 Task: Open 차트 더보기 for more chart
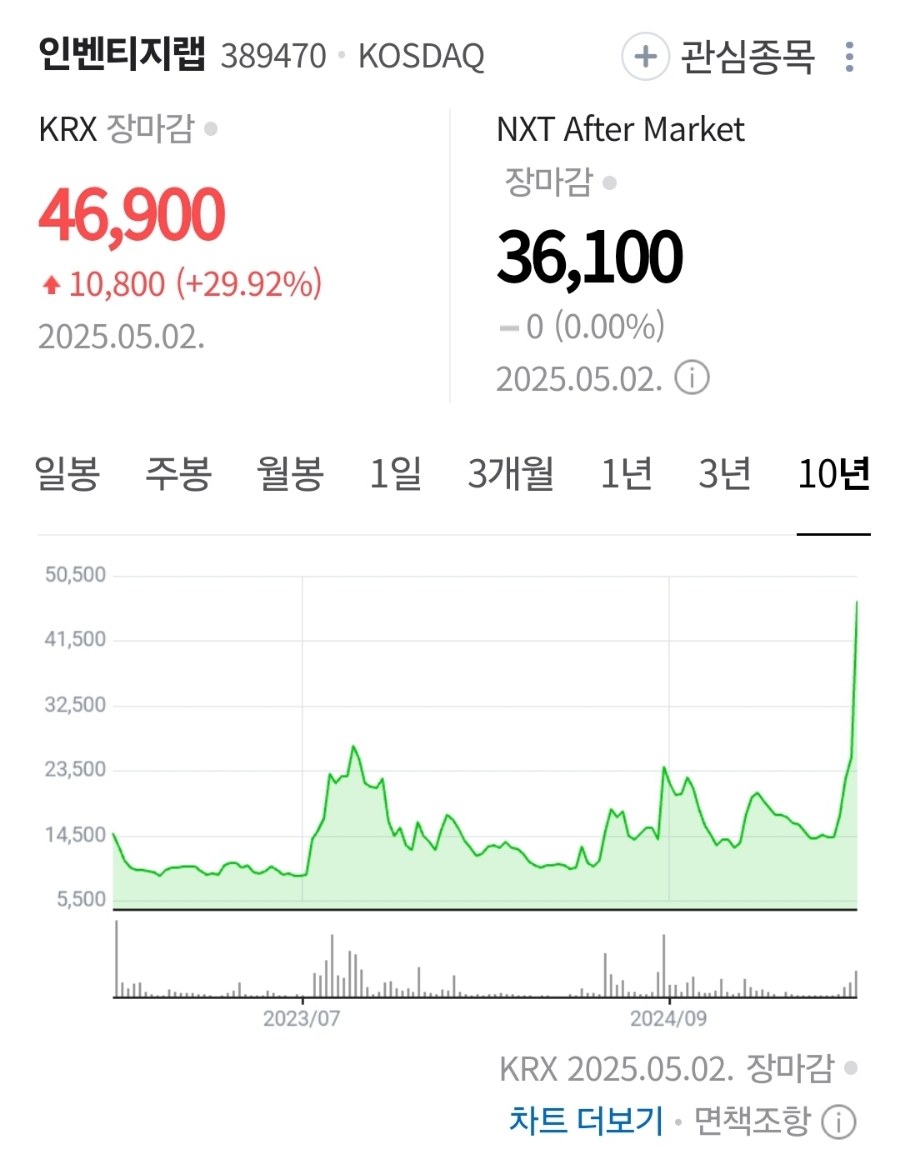pos(586,1121)
